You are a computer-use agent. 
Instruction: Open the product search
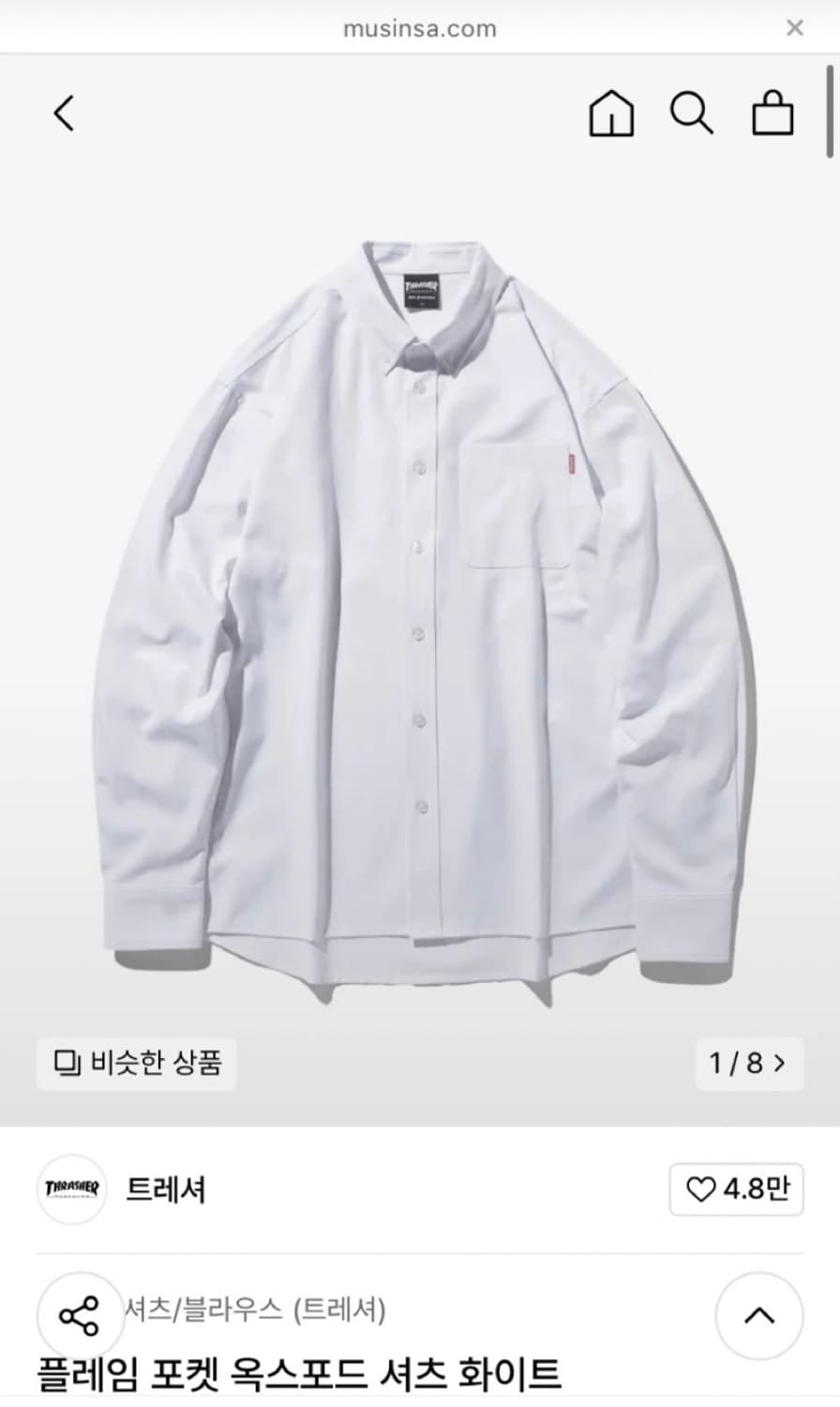click(x=692, y=113)
